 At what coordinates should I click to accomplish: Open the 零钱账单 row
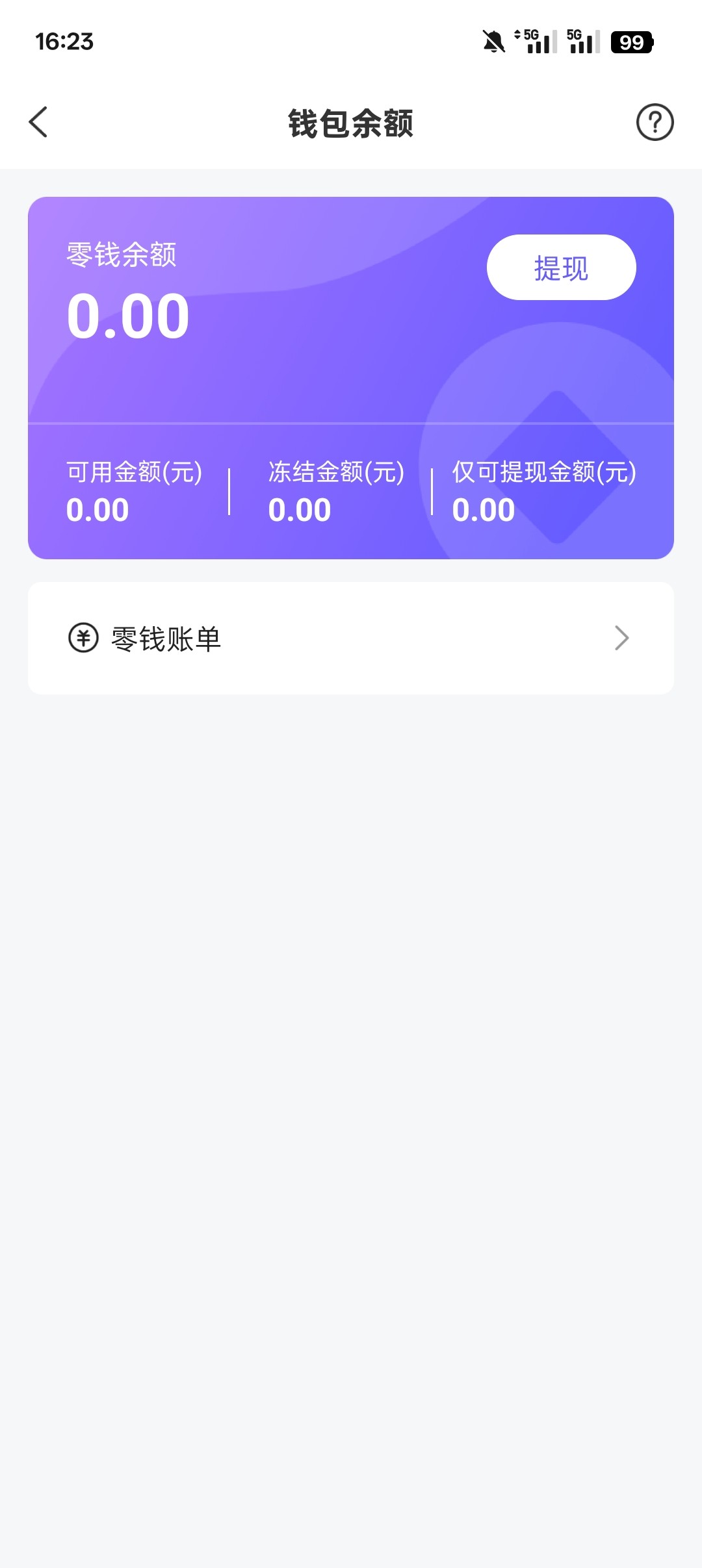350,638
